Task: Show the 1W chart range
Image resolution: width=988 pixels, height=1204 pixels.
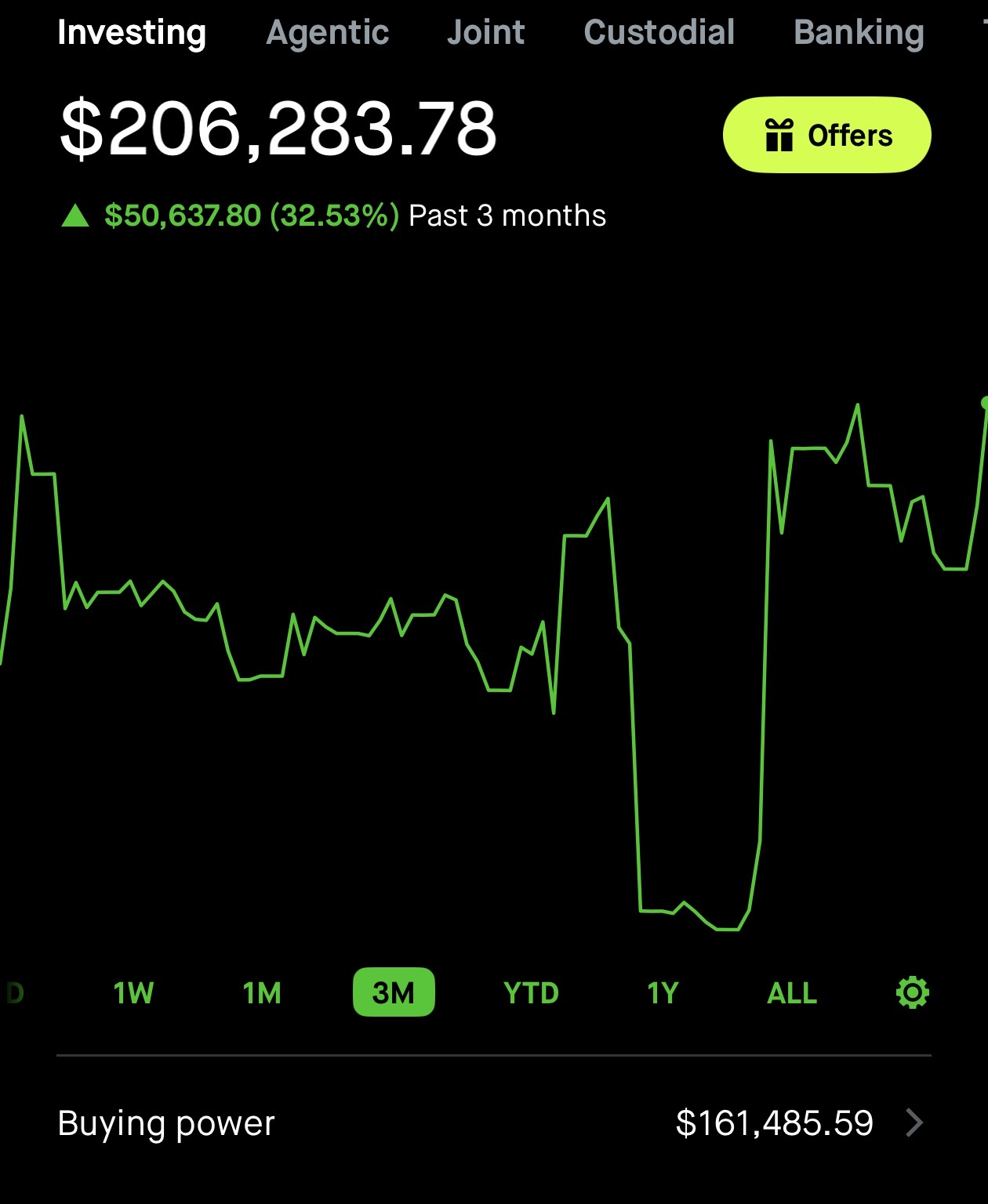Action: (x=133, y=993)
